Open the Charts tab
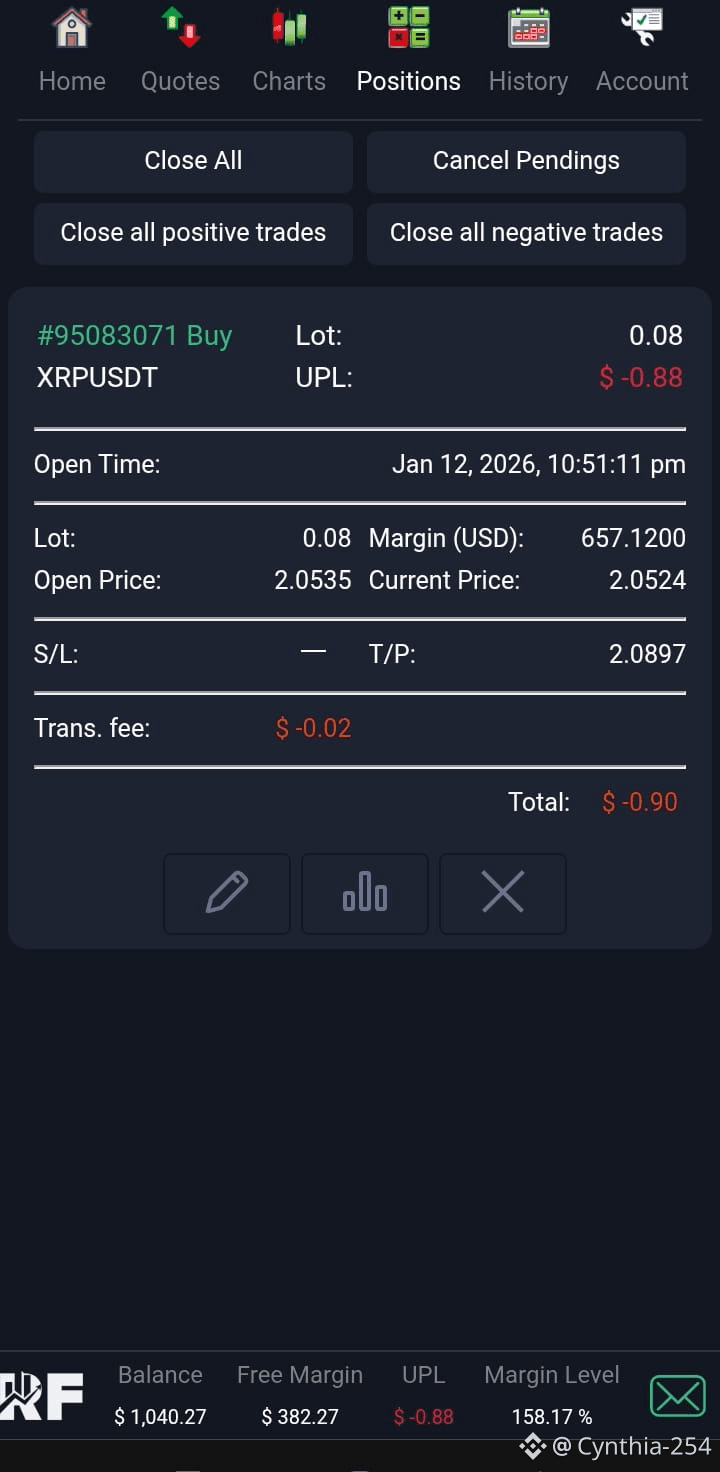The height and width of the screenshot is (1472, 720). click(x=289, y=52)
